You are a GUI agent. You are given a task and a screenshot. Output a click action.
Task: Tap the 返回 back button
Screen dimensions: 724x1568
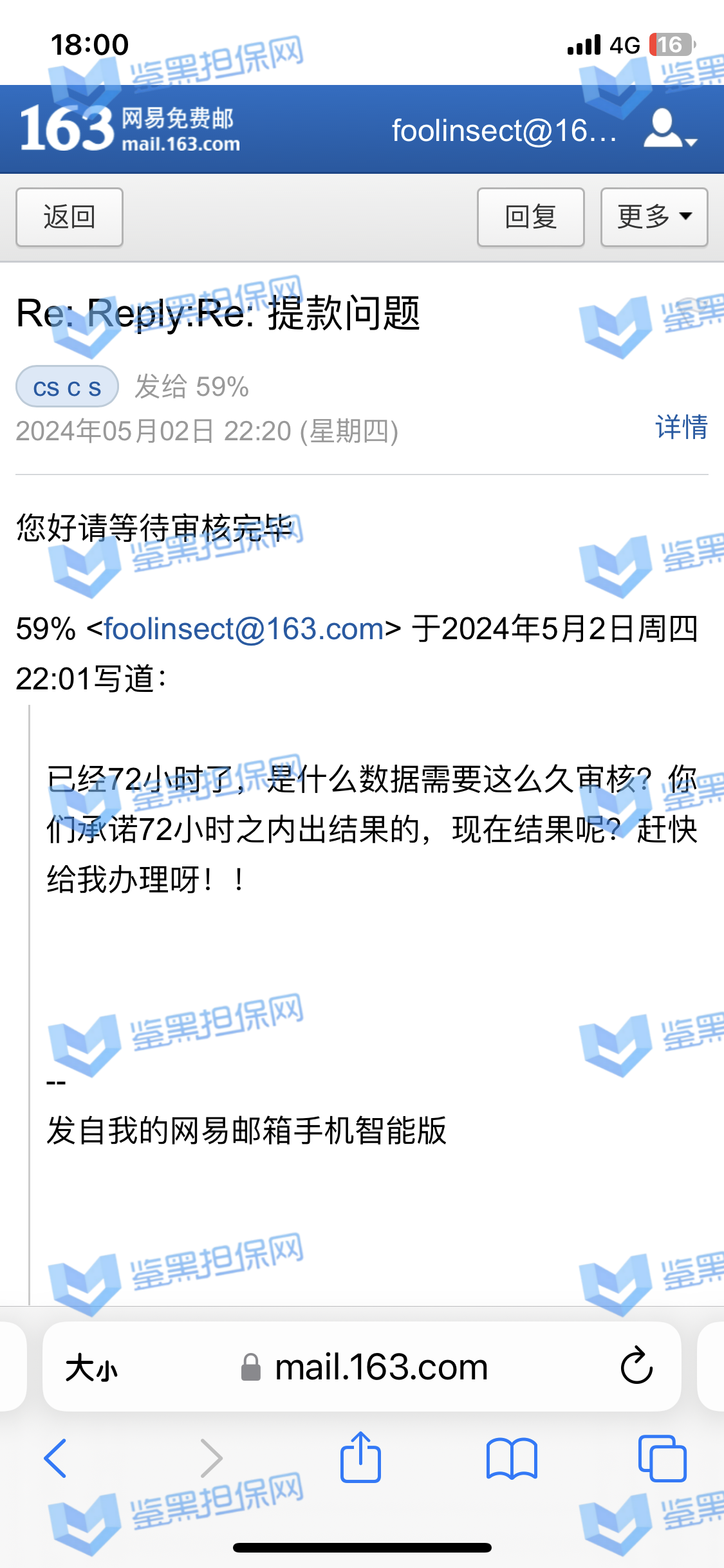pos(69,217)
